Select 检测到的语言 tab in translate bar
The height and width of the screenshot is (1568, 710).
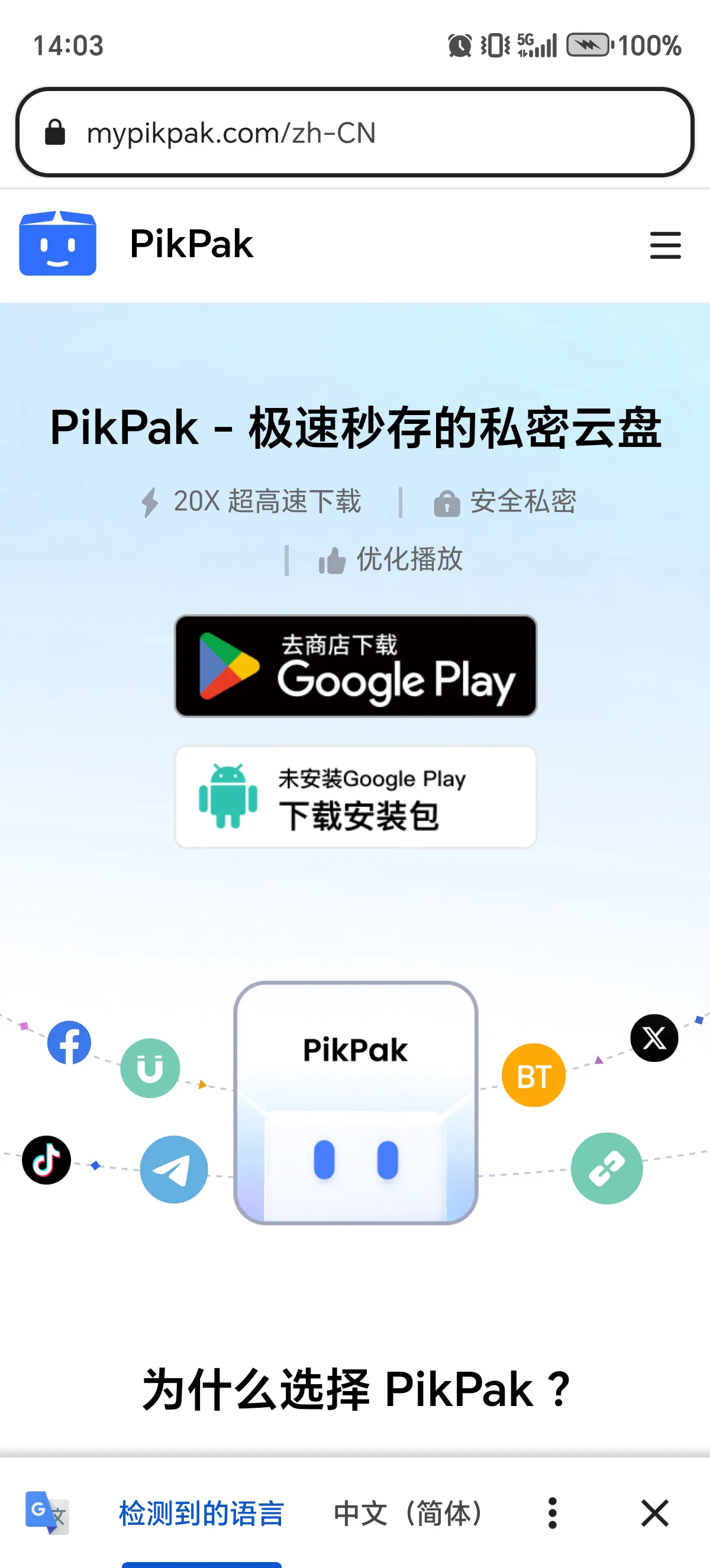pos(202,1514)
